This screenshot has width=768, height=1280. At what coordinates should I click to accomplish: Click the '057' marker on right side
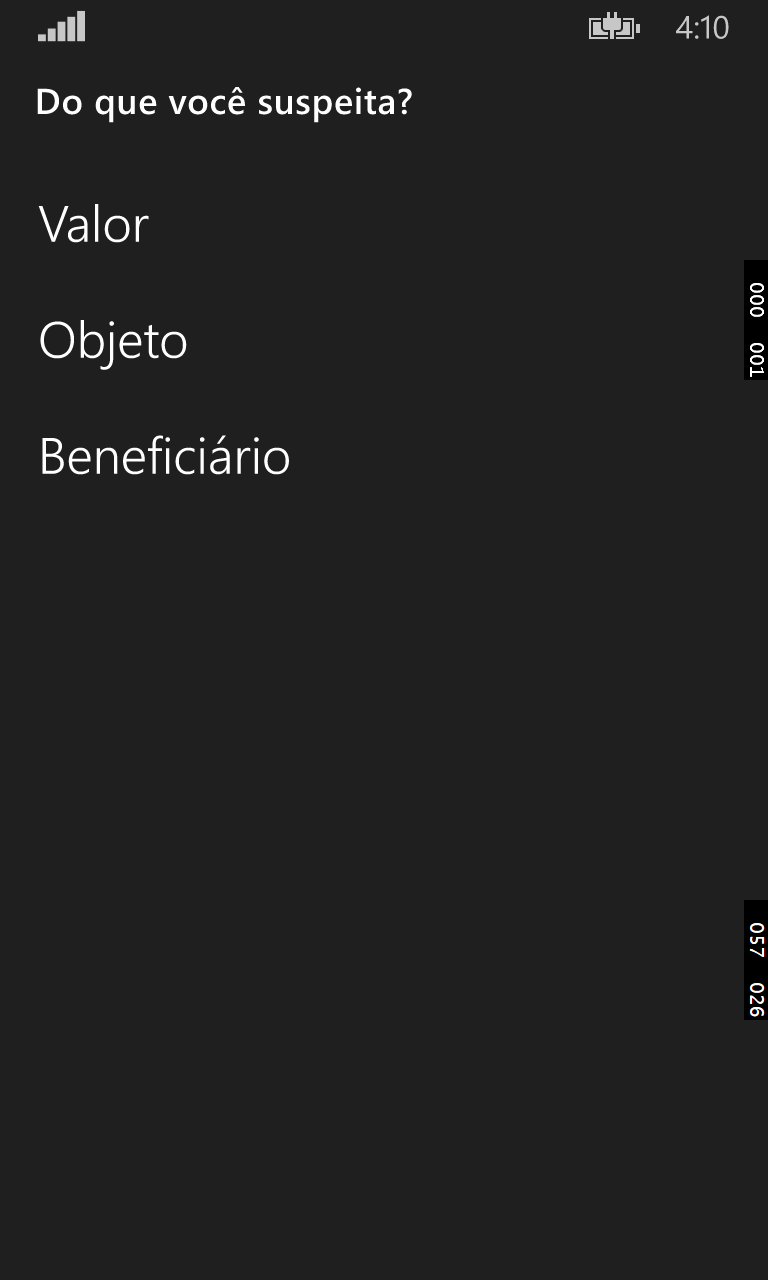pyautogui.click(x=756, y=938)
